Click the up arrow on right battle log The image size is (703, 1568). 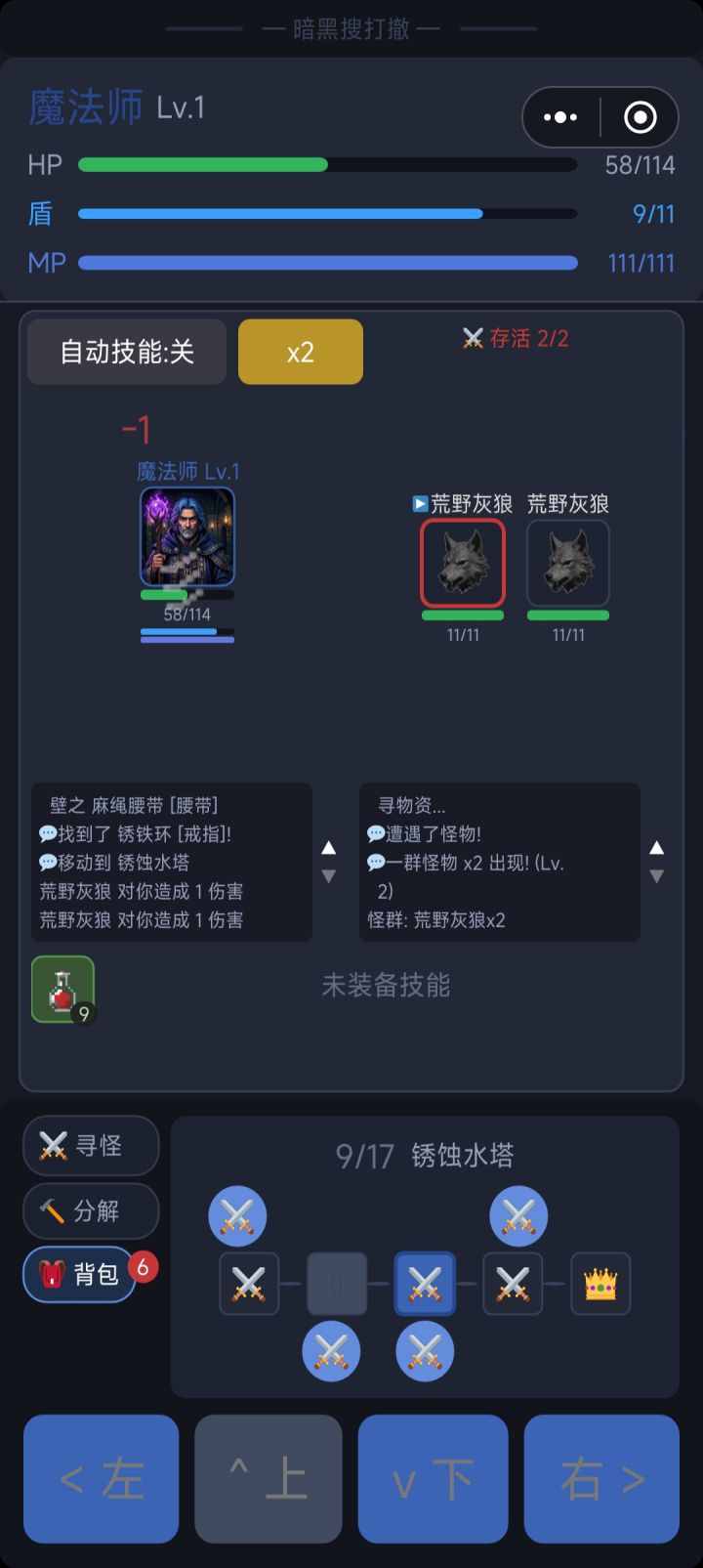click(655, 848)
